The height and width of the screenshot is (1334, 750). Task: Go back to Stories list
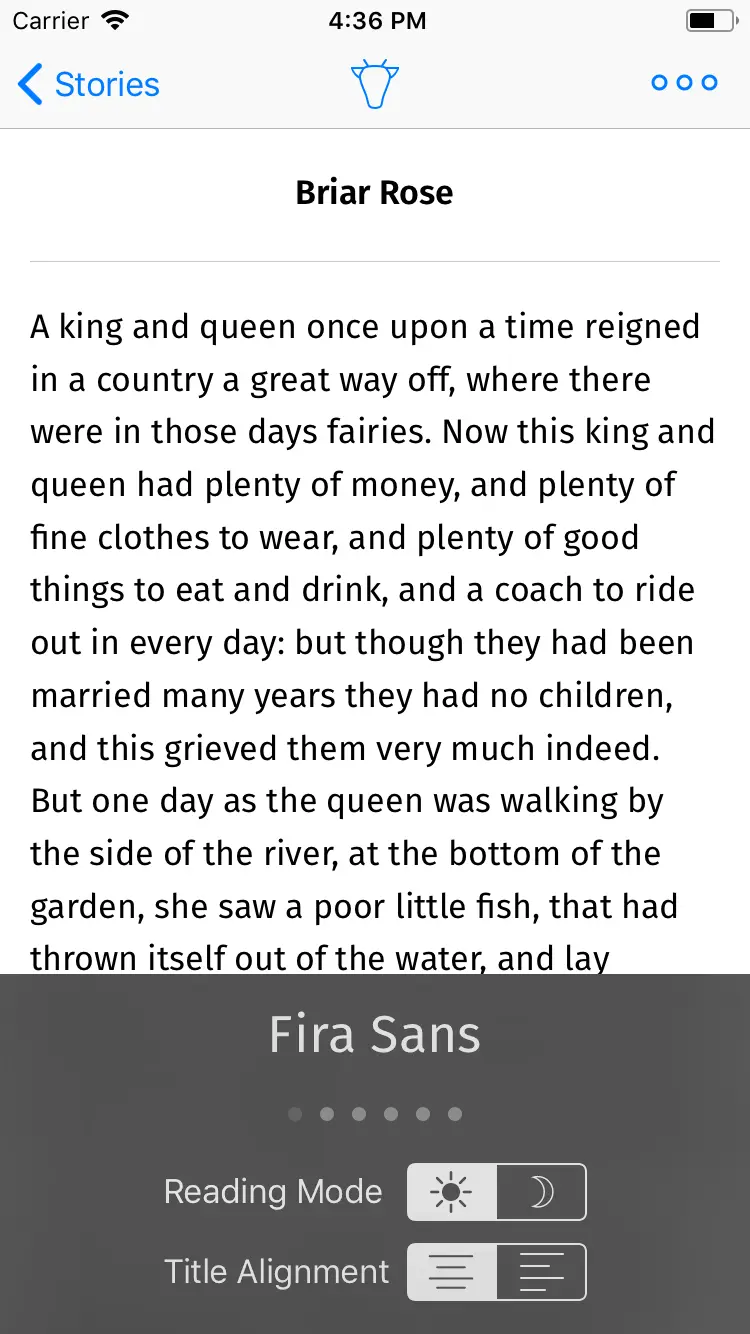click(x=88, y=85)
